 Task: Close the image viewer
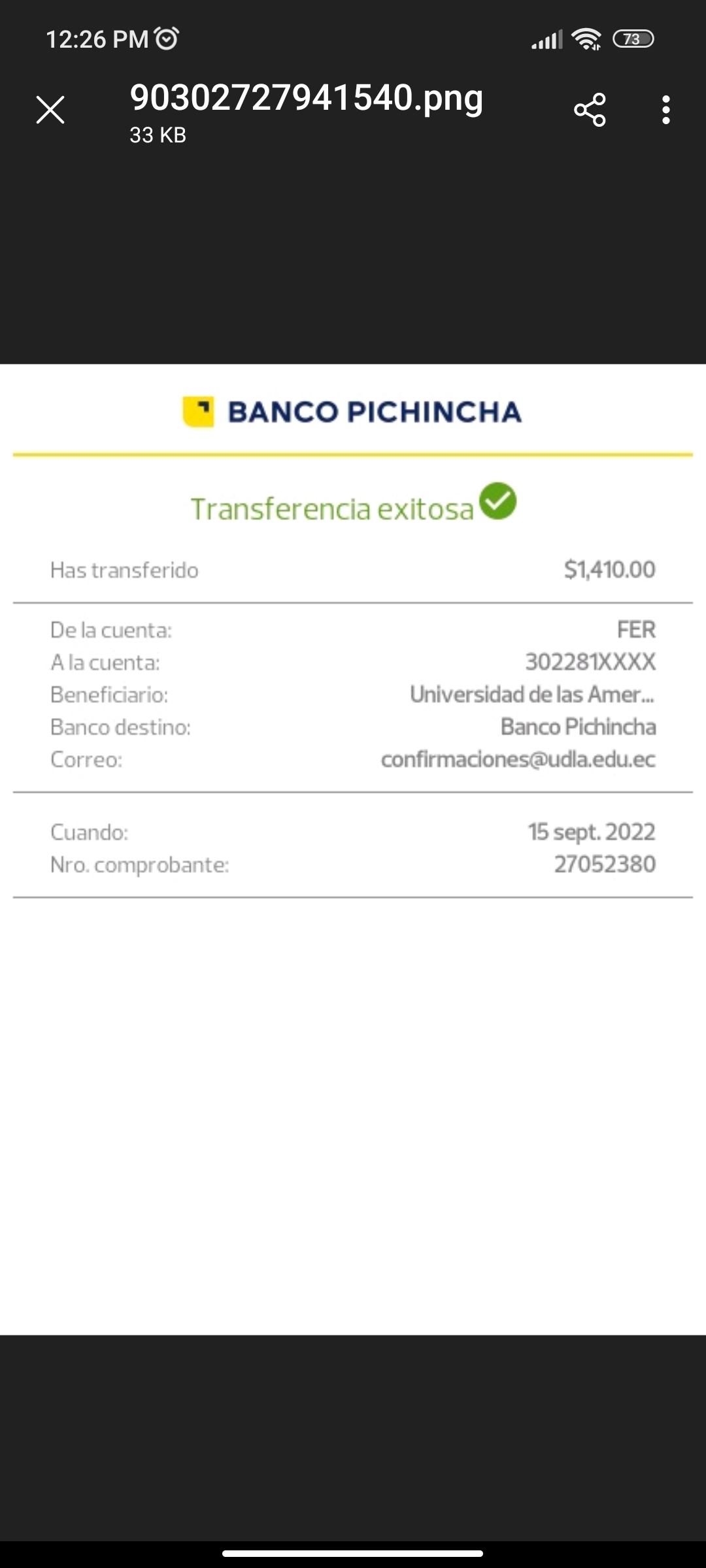50,110
